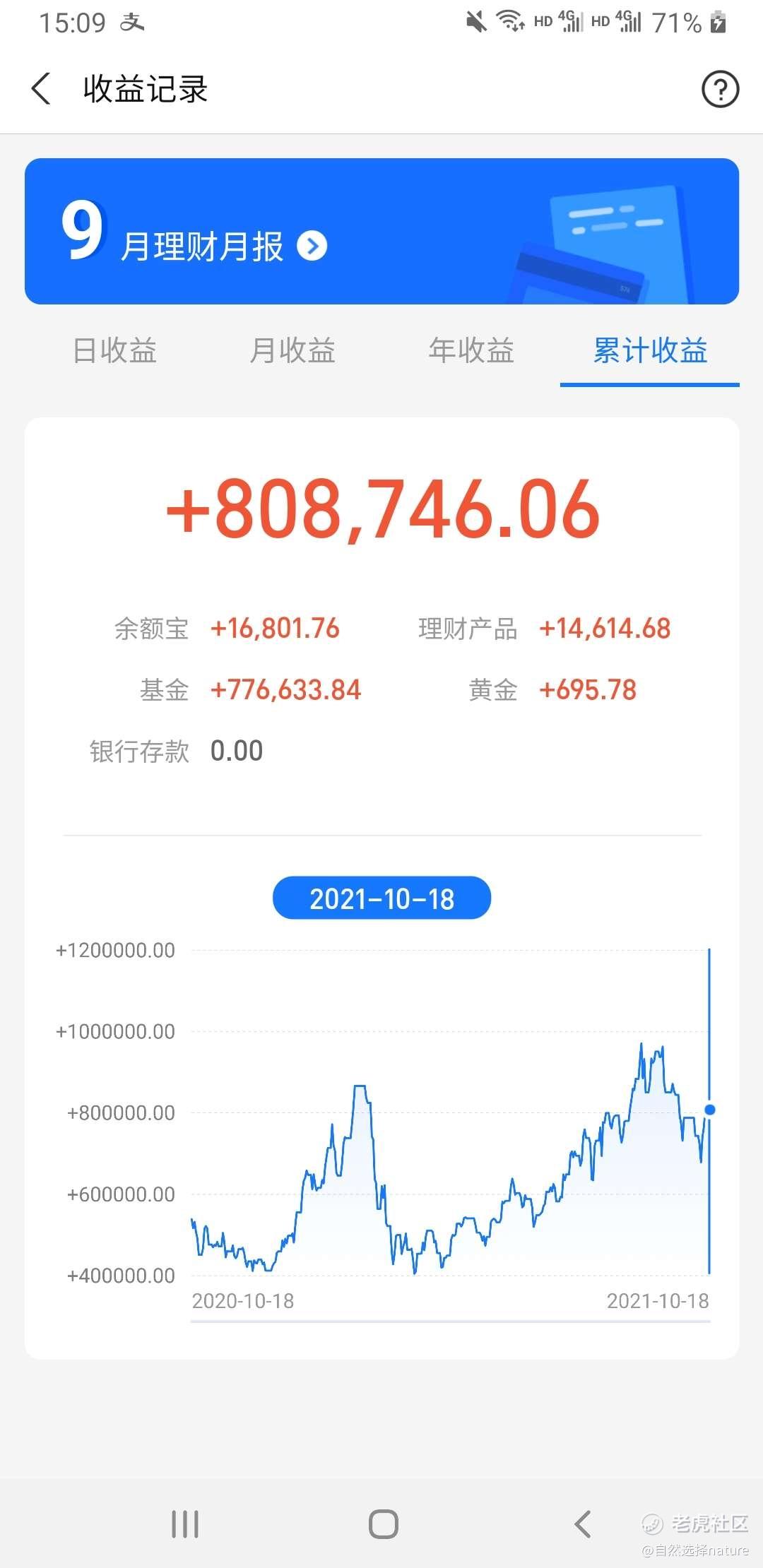Open recent apps from navigation bar

[x=185, y=1524]
